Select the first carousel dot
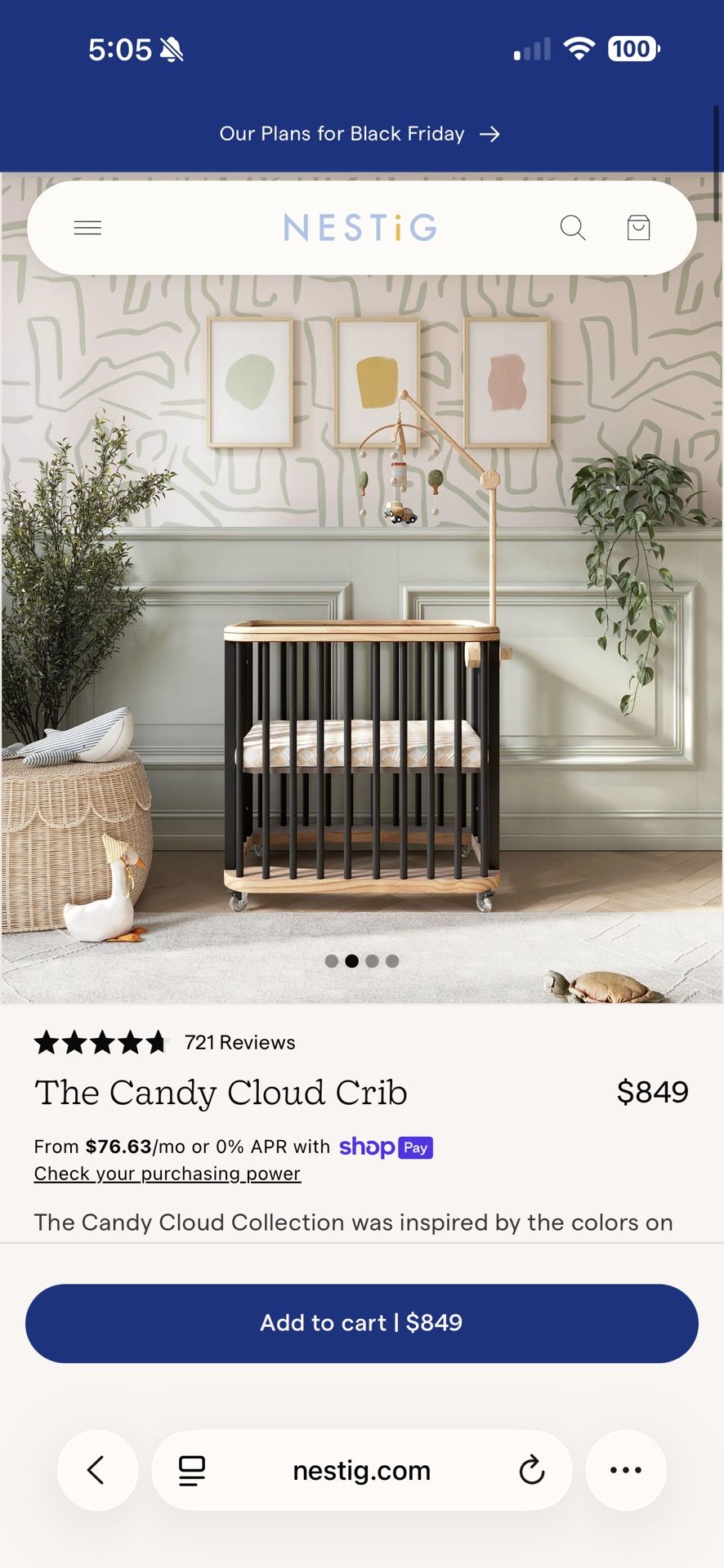 tap(331, 961)
